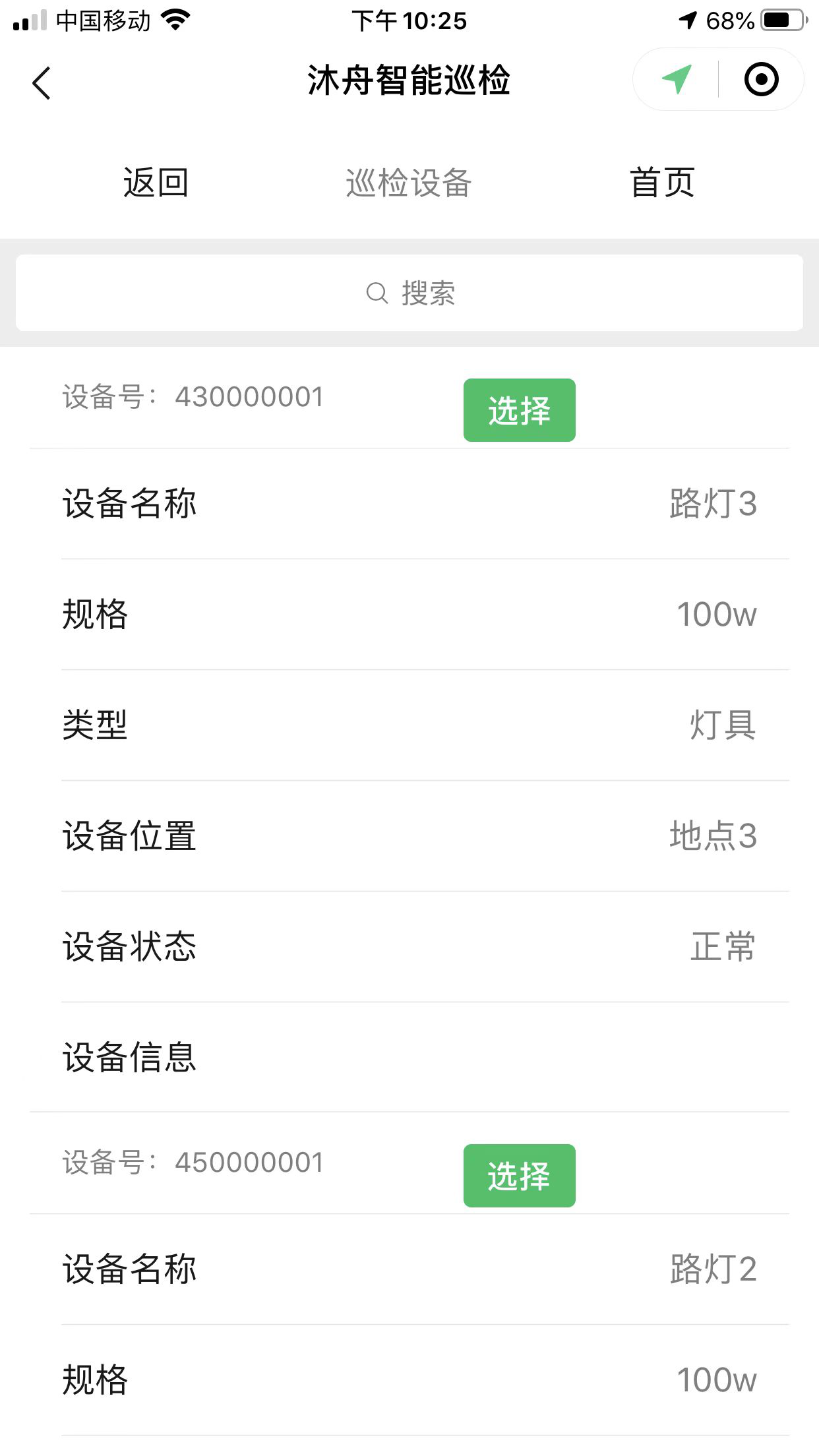This screenshot has width=819, height=1456.
Task: Focus the 搜索 search box
Action: 409,293
